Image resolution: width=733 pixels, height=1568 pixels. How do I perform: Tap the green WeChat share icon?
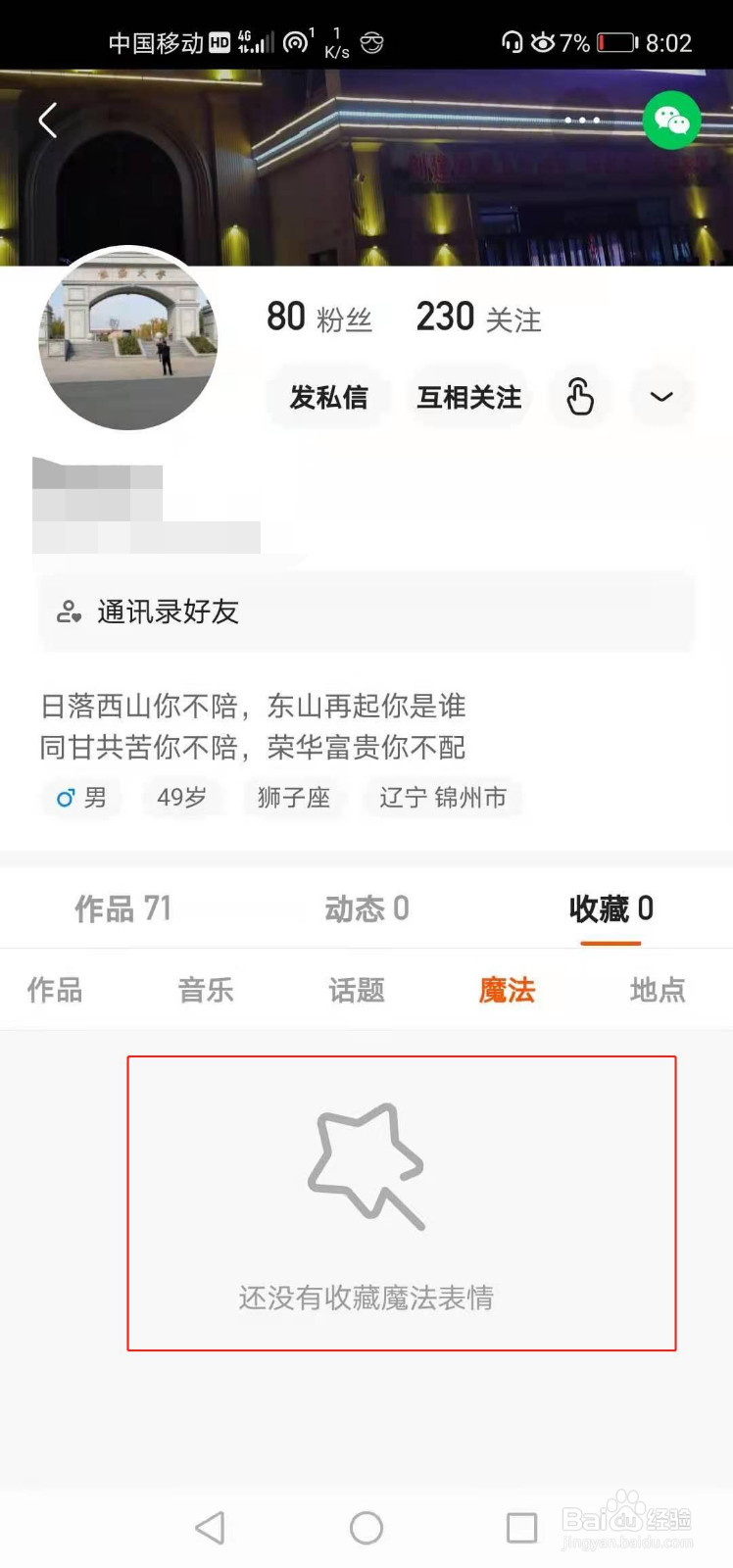point(671,121)
